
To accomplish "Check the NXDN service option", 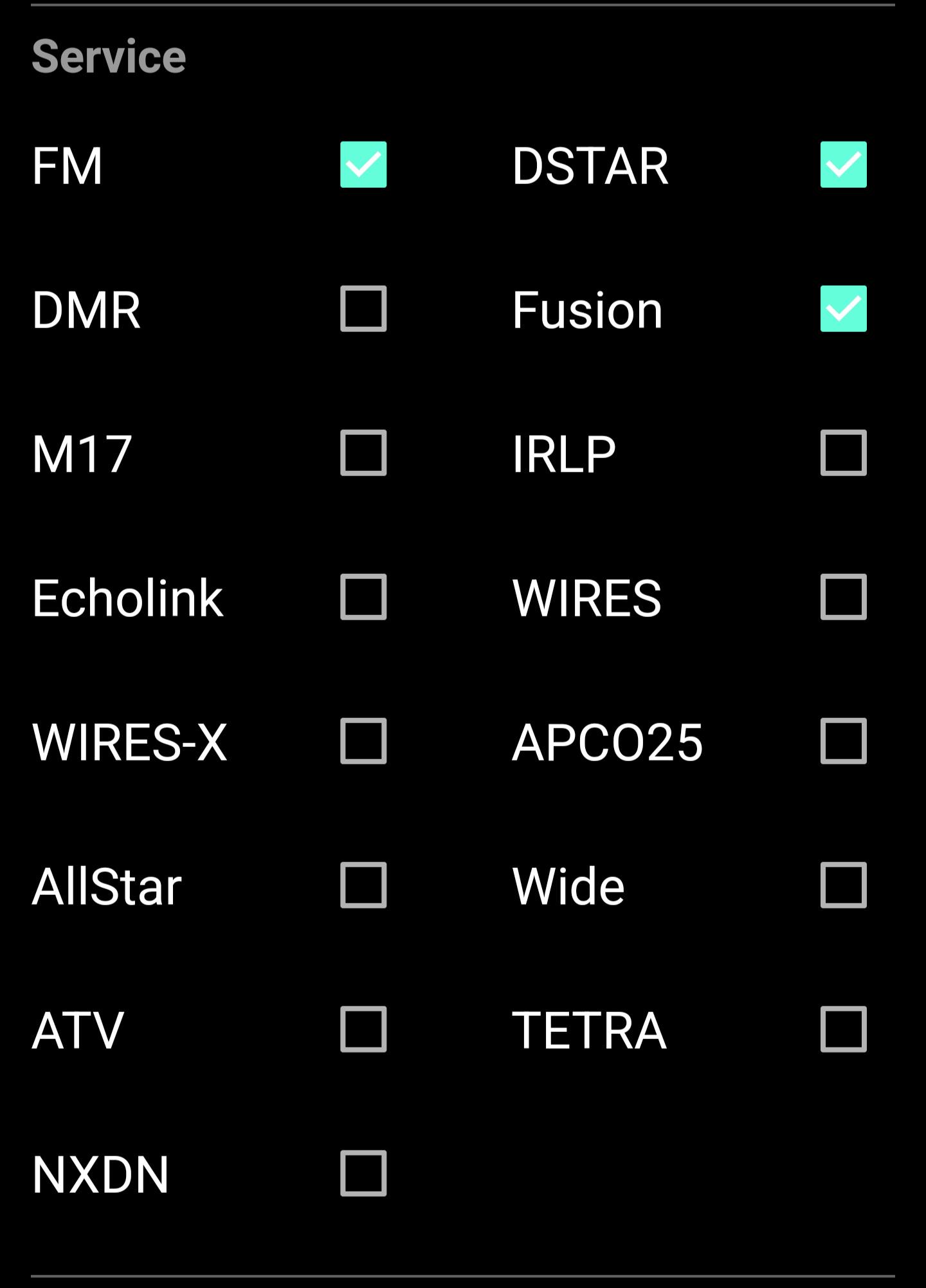I will point(363,1173).
